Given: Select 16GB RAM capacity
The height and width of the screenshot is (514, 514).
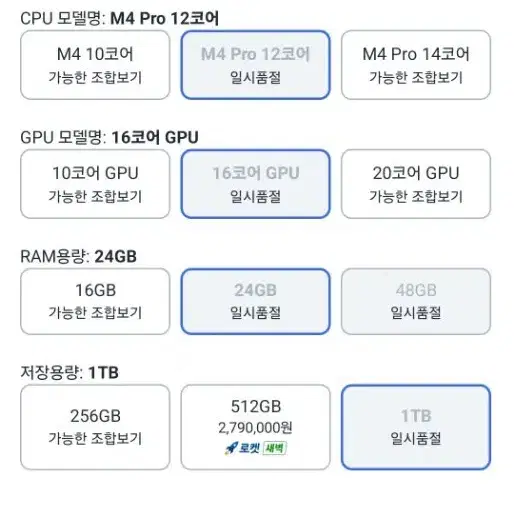Looking at the screenshot, I should pos(95,301).
